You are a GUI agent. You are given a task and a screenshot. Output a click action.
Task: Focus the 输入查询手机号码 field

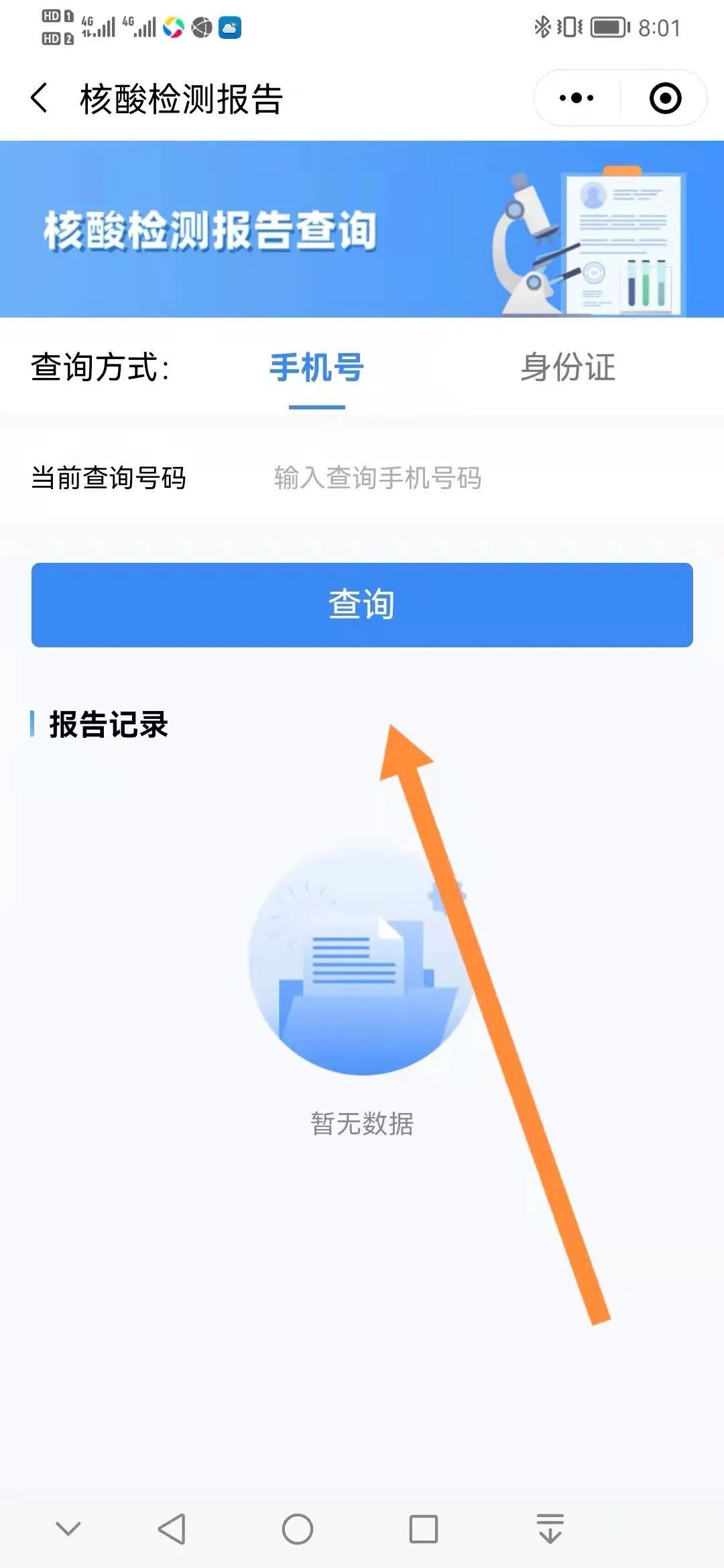(x=436, y=478)
